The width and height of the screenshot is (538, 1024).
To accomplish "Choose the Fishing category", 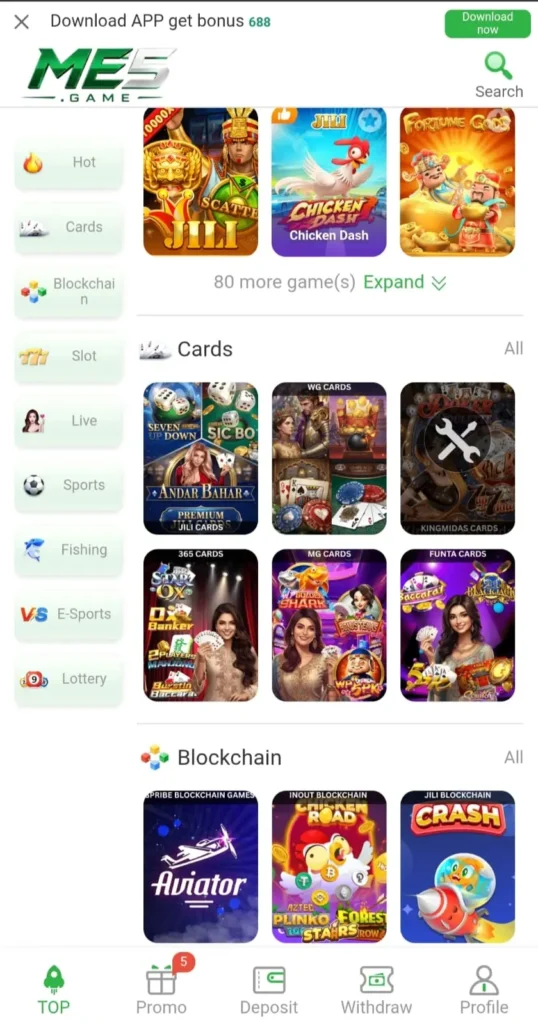I will [x=69, y=550].
